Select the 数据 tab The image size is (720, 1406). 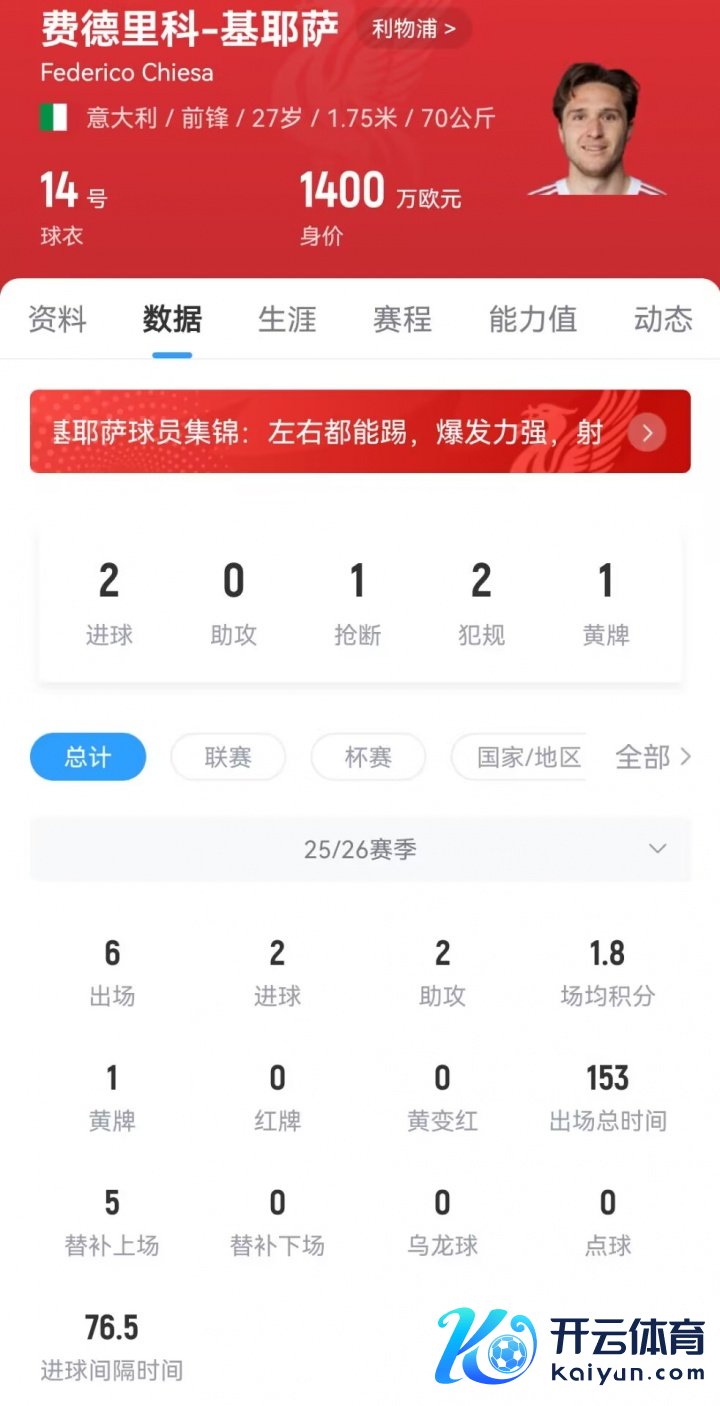(x=172, y=319)
